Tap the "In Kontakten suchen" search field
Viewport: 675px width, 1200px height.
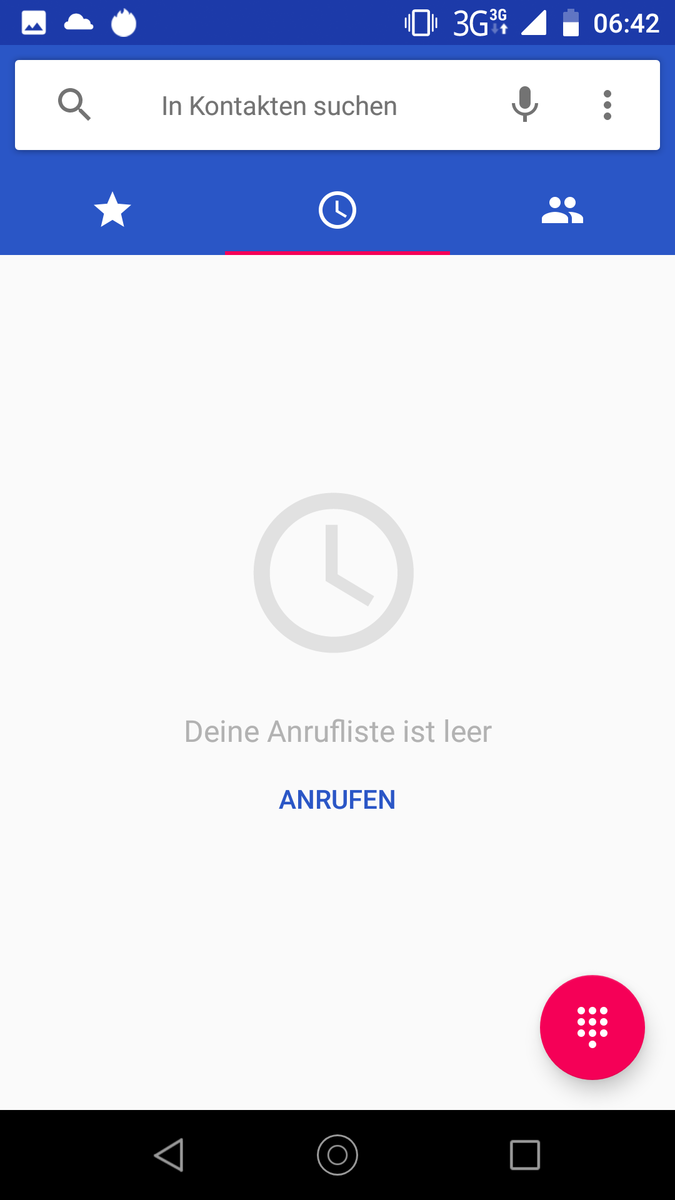[279, 106]
